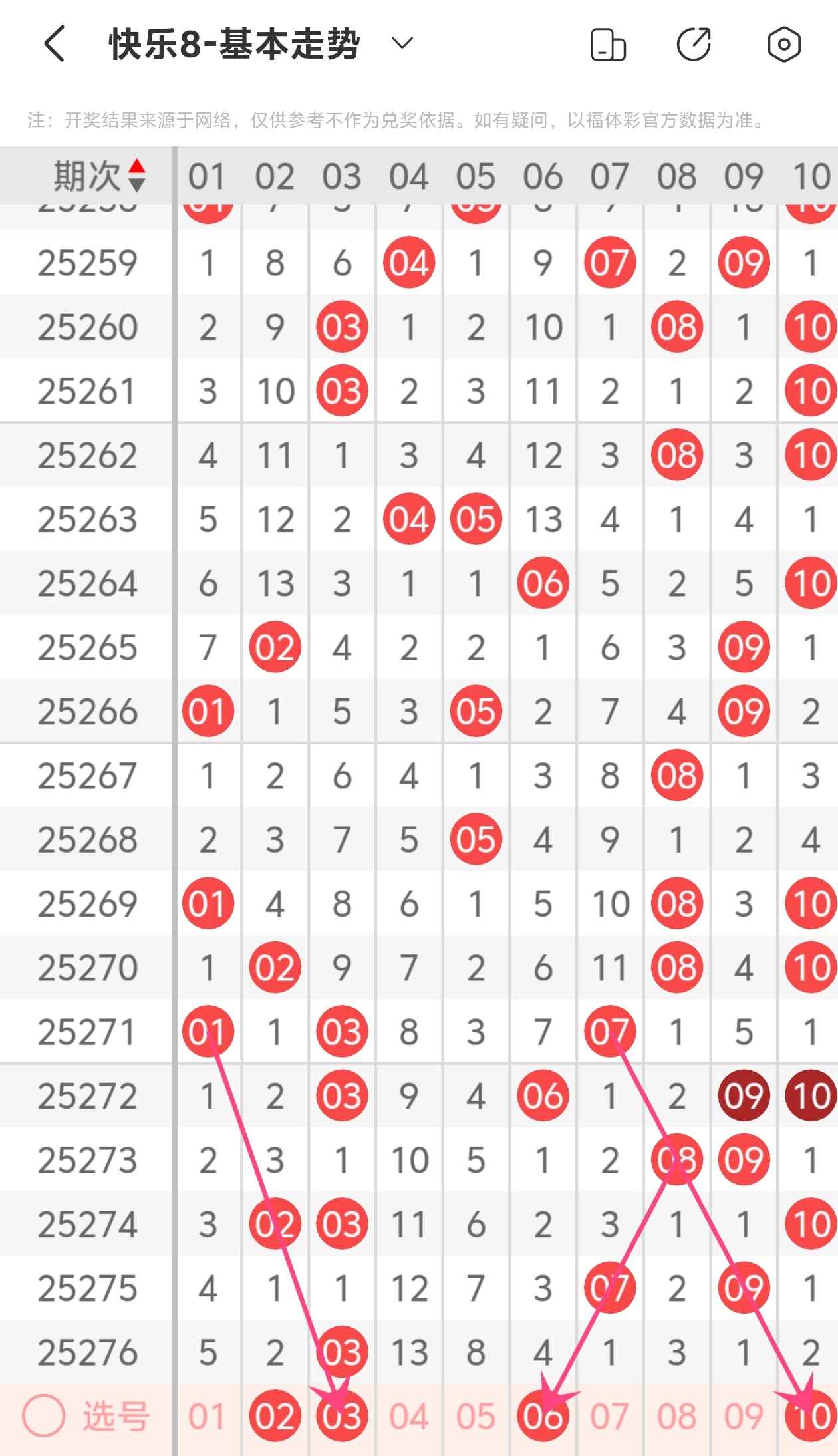
Task: Tap the 选号 circle on the left
Action: click(x=44, y=1415)
